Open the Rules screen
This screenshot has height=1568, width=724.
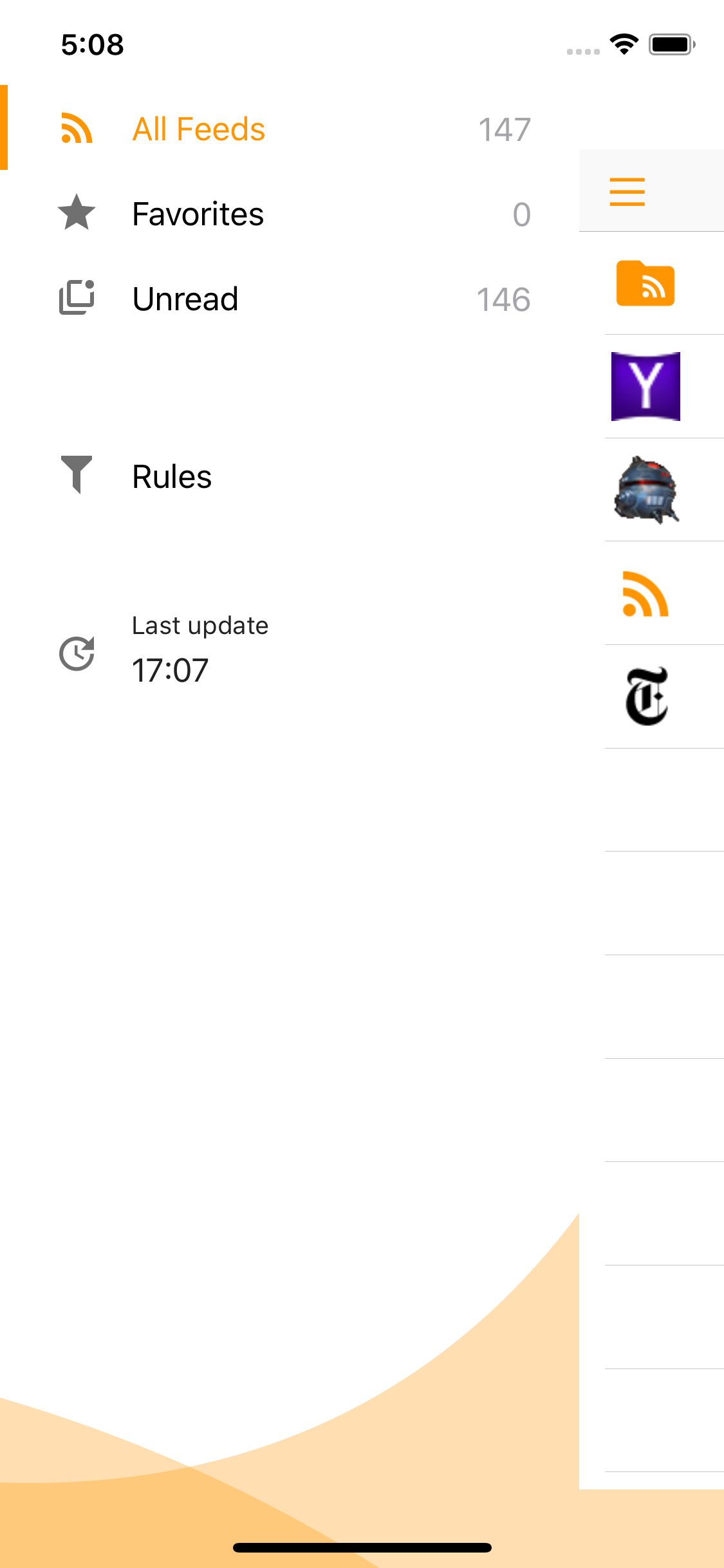[171, 476]
